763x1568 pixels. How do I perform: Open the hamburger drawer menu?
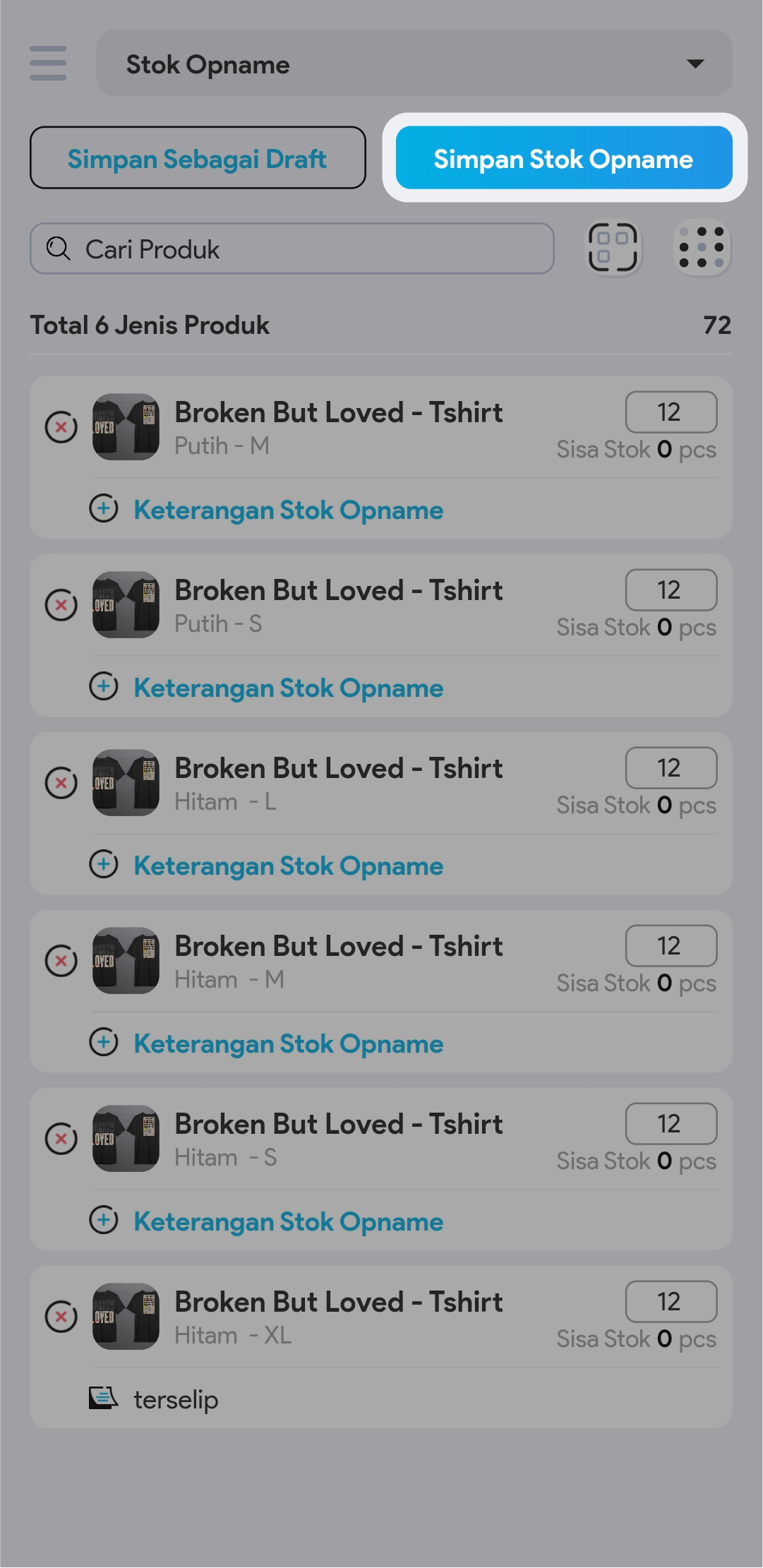pyautogui.click(x=48, y=64)
